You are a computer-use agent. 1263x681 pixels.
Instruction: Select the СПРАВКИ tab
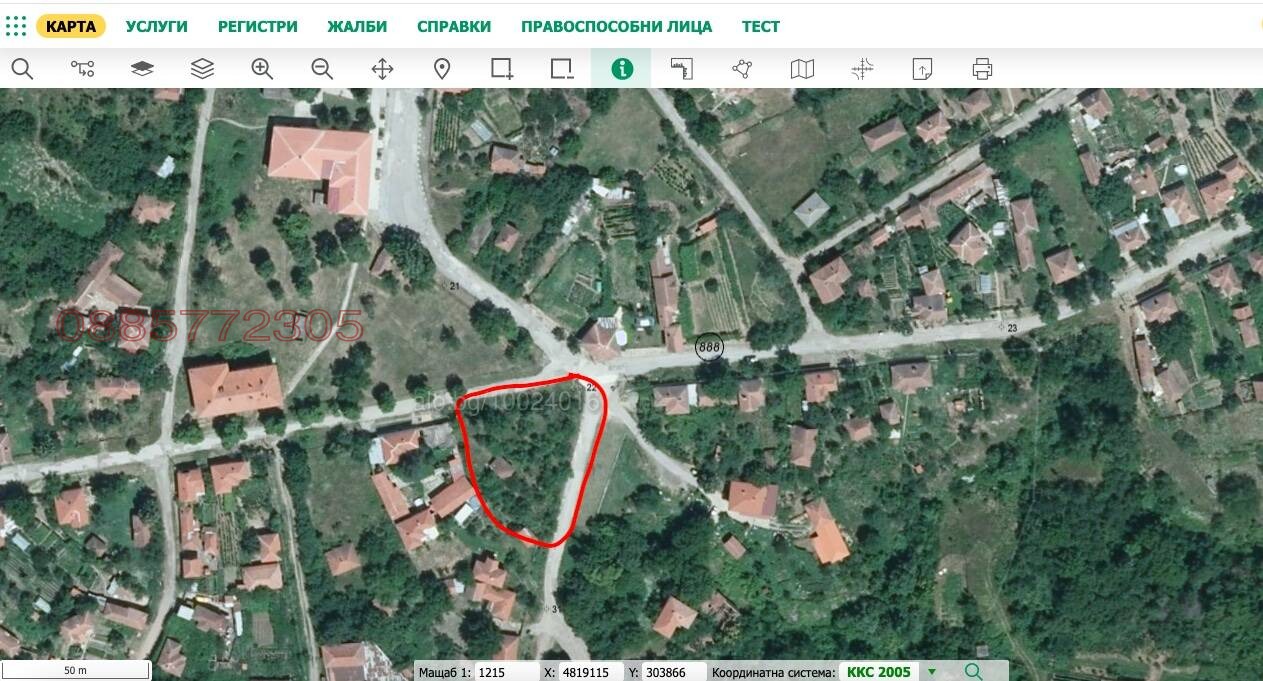click(x=454, y=27)
